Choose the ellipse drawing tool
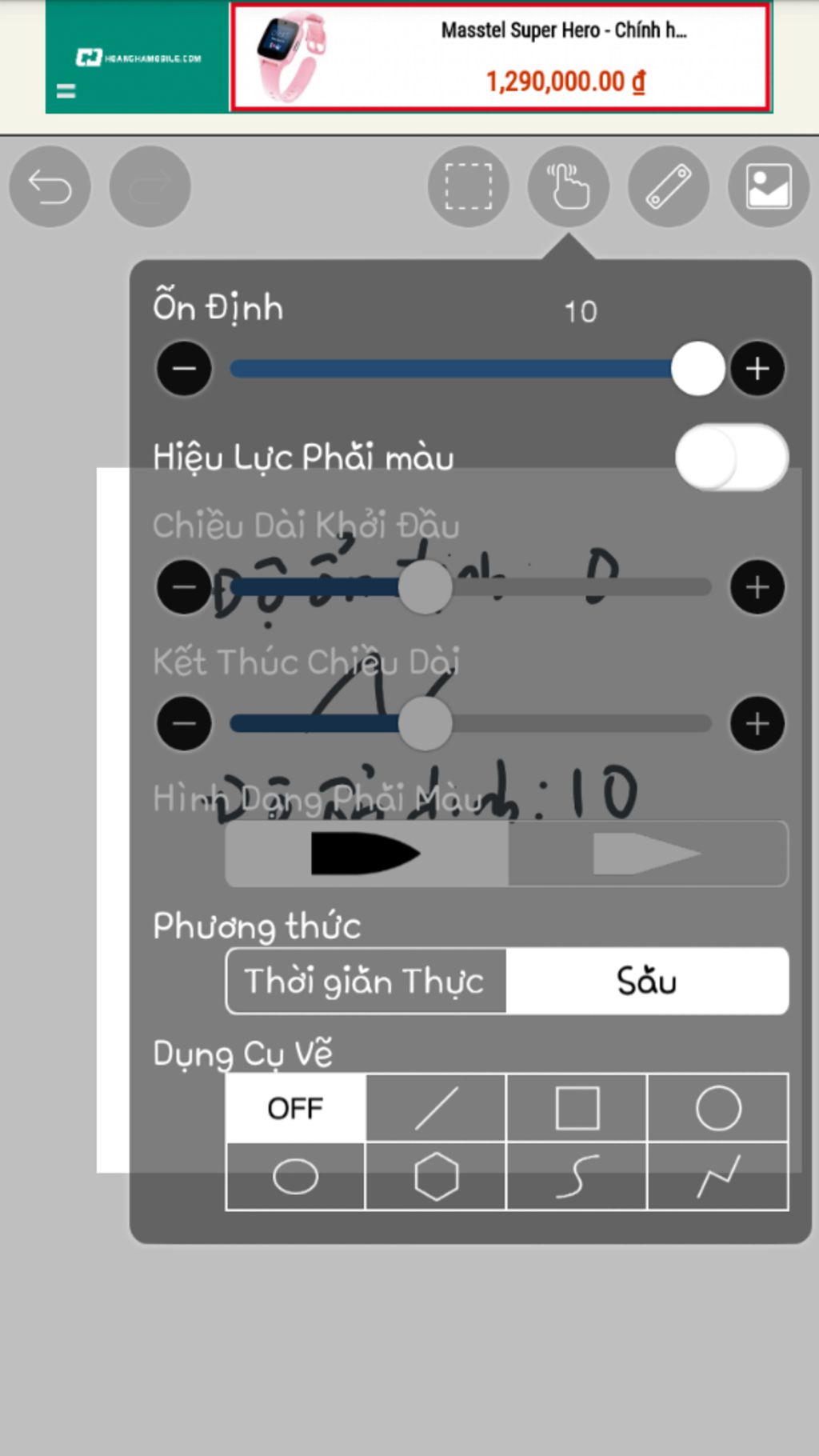This screenshot has height=1456, width=819. (x=296, y=1177)
